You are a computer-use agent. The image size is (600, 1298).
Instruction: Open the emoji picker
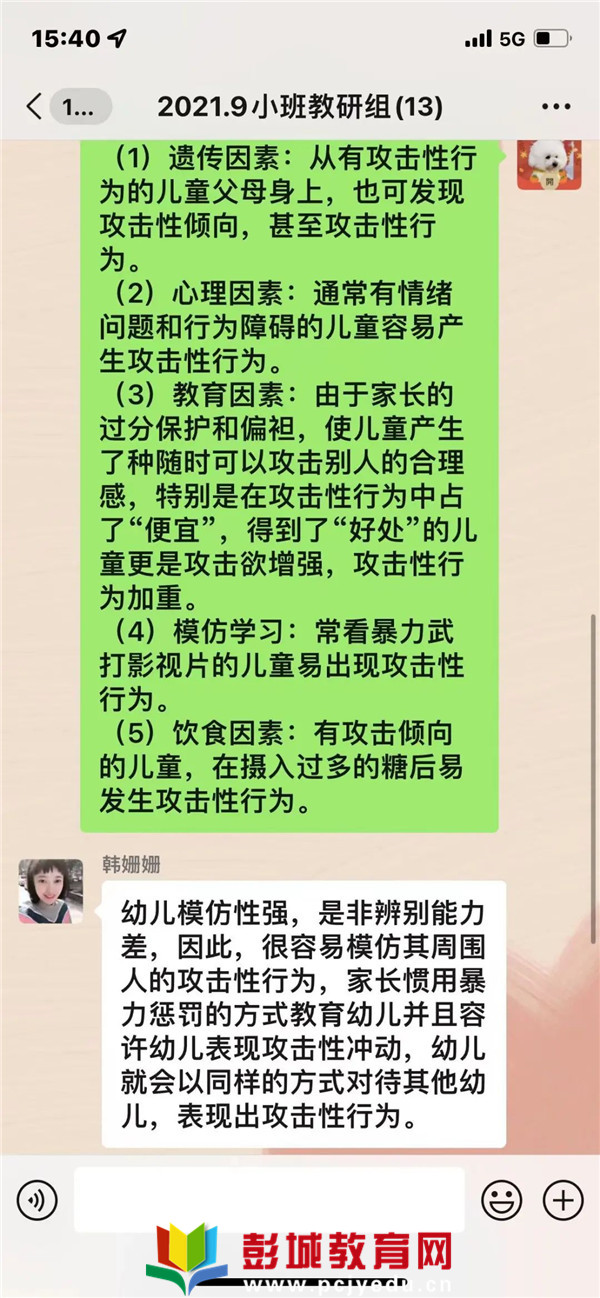(x=502, y=1199)
